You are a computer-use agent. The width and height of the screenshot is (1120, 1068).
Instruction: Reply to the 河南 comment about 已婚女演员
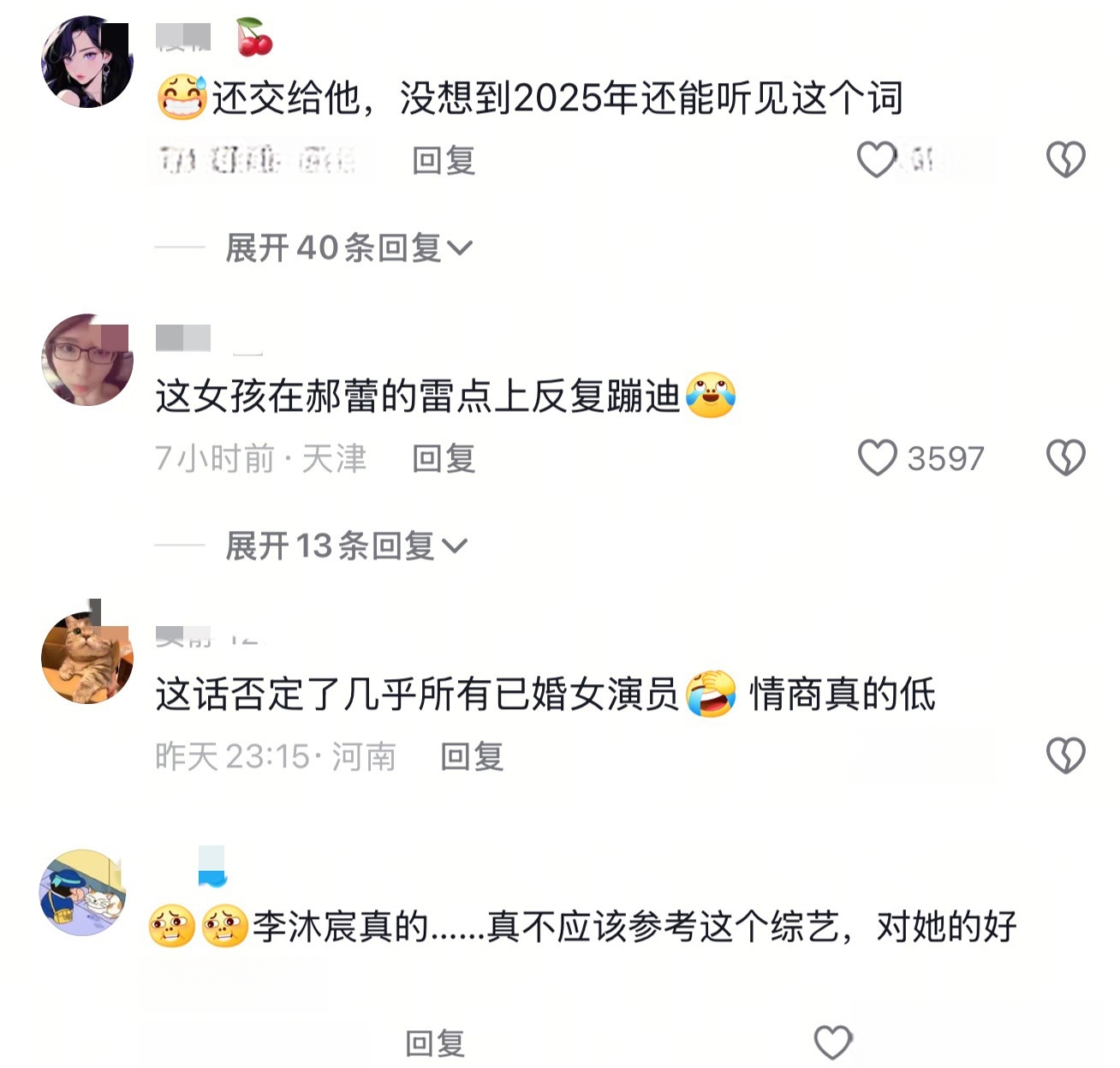(472, 756)
